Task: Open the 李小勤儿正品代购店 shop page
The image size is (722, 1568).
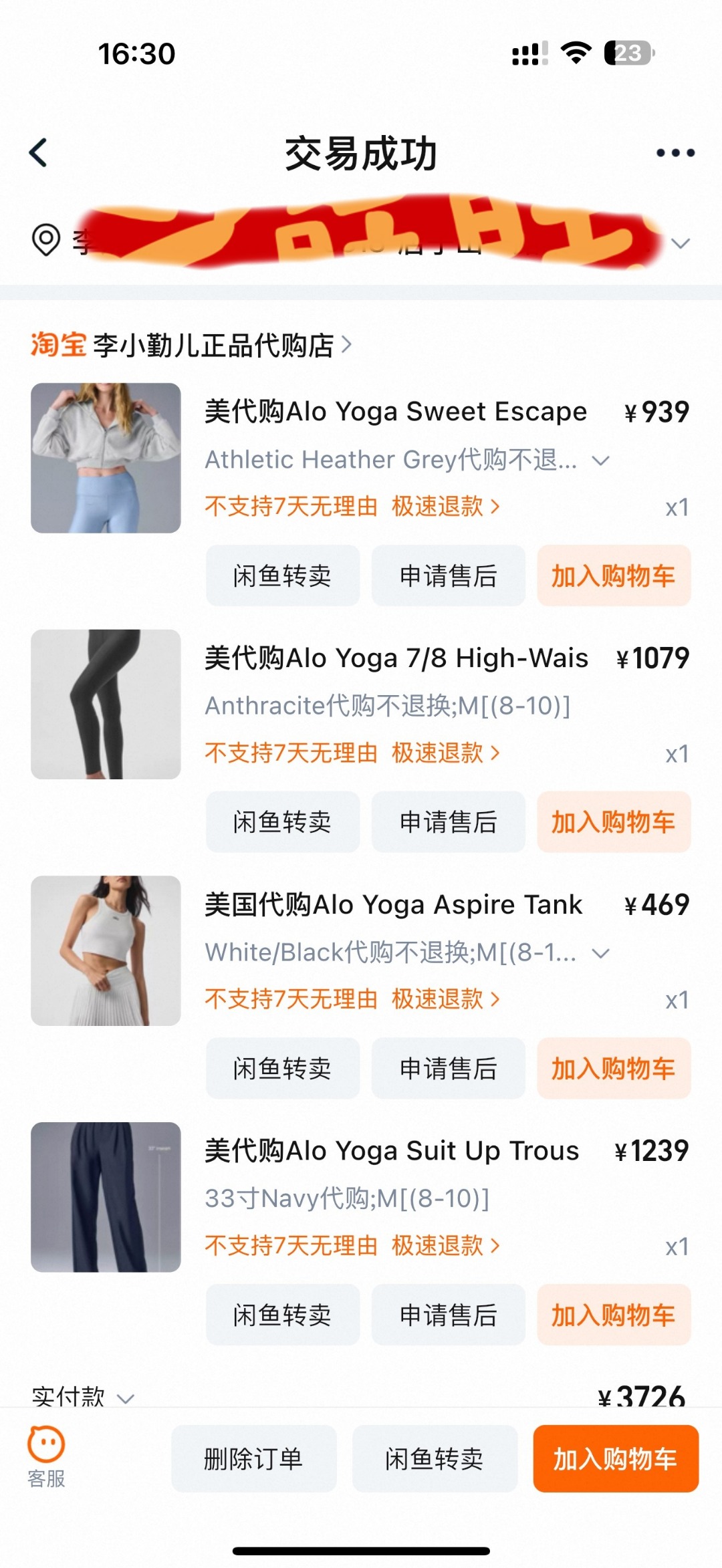Action: pos(214,346)
